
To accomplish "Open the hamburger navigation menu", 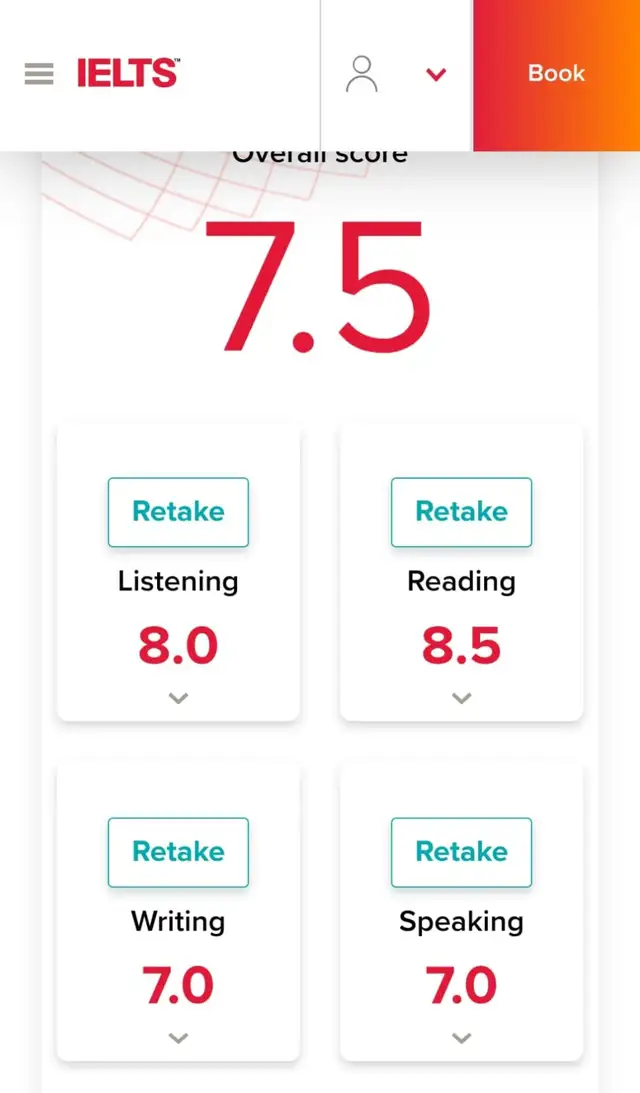I will (x=39, y=74).
